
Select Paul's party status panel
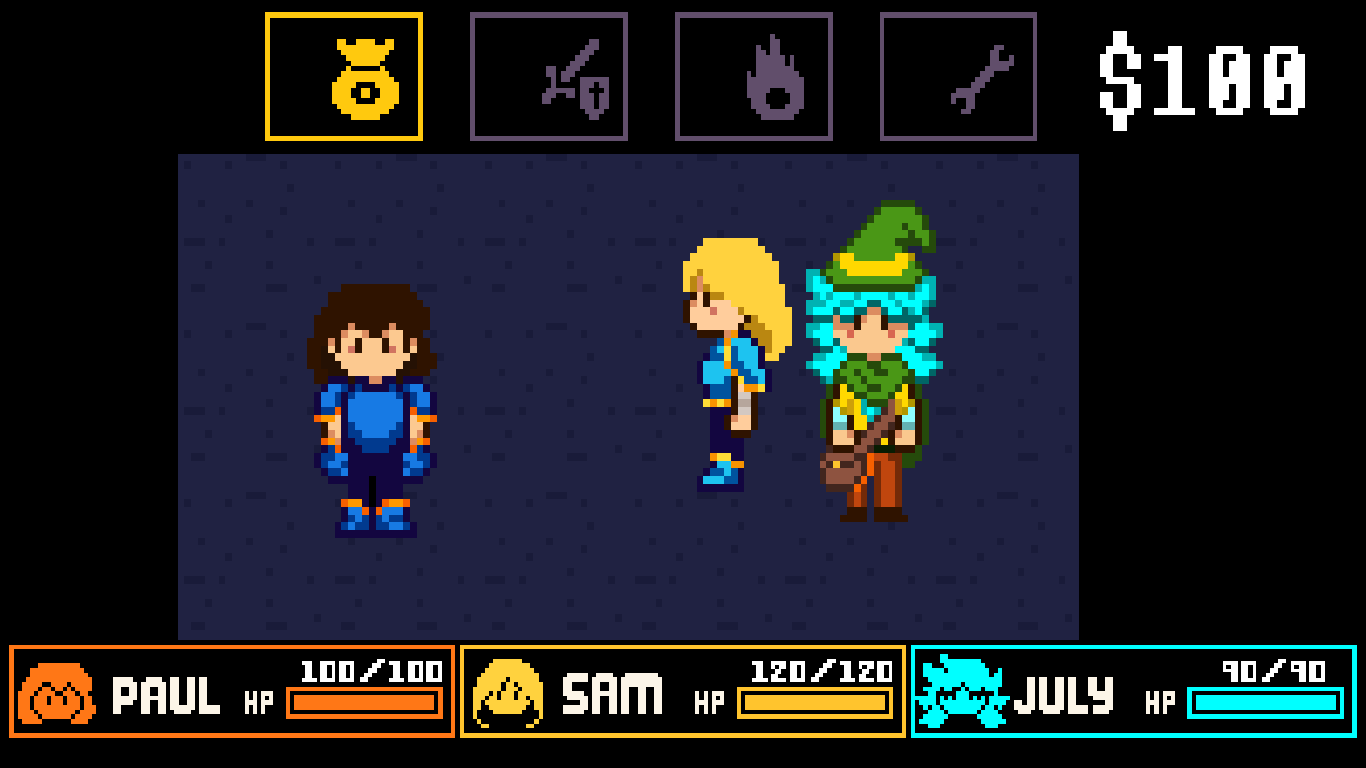(232, 691)
